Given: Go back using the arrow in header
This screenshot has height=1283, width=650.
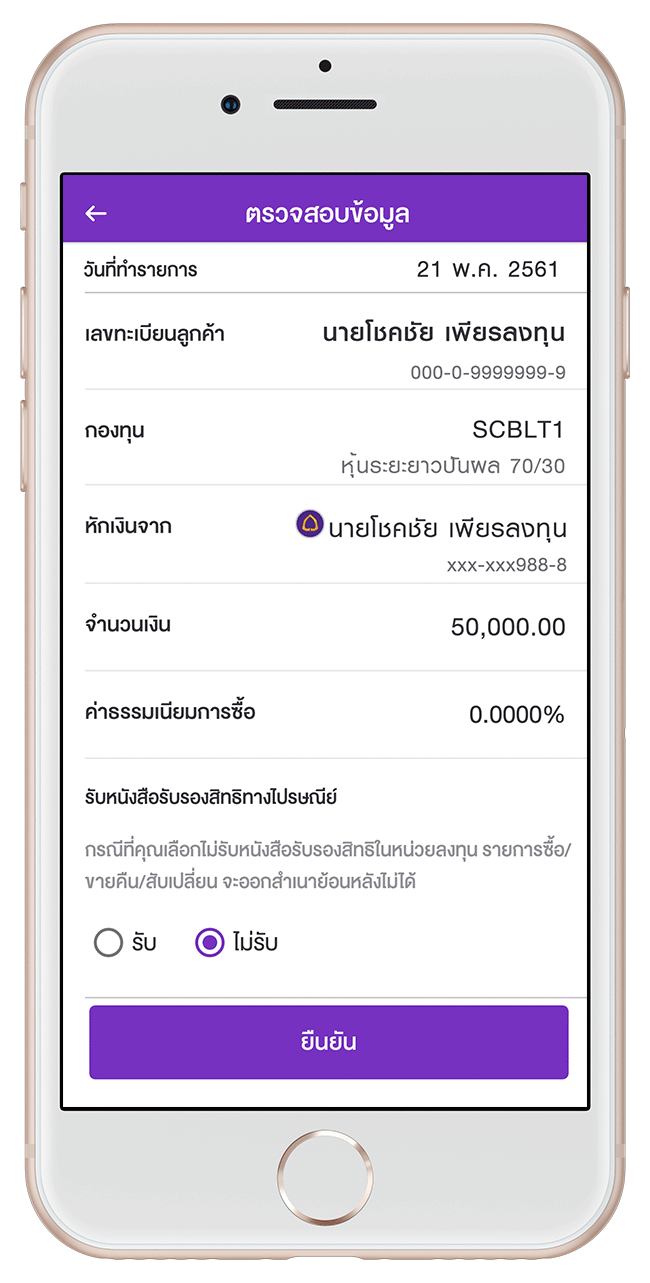Looking at the screenshot, I should (x=96, y=213).
